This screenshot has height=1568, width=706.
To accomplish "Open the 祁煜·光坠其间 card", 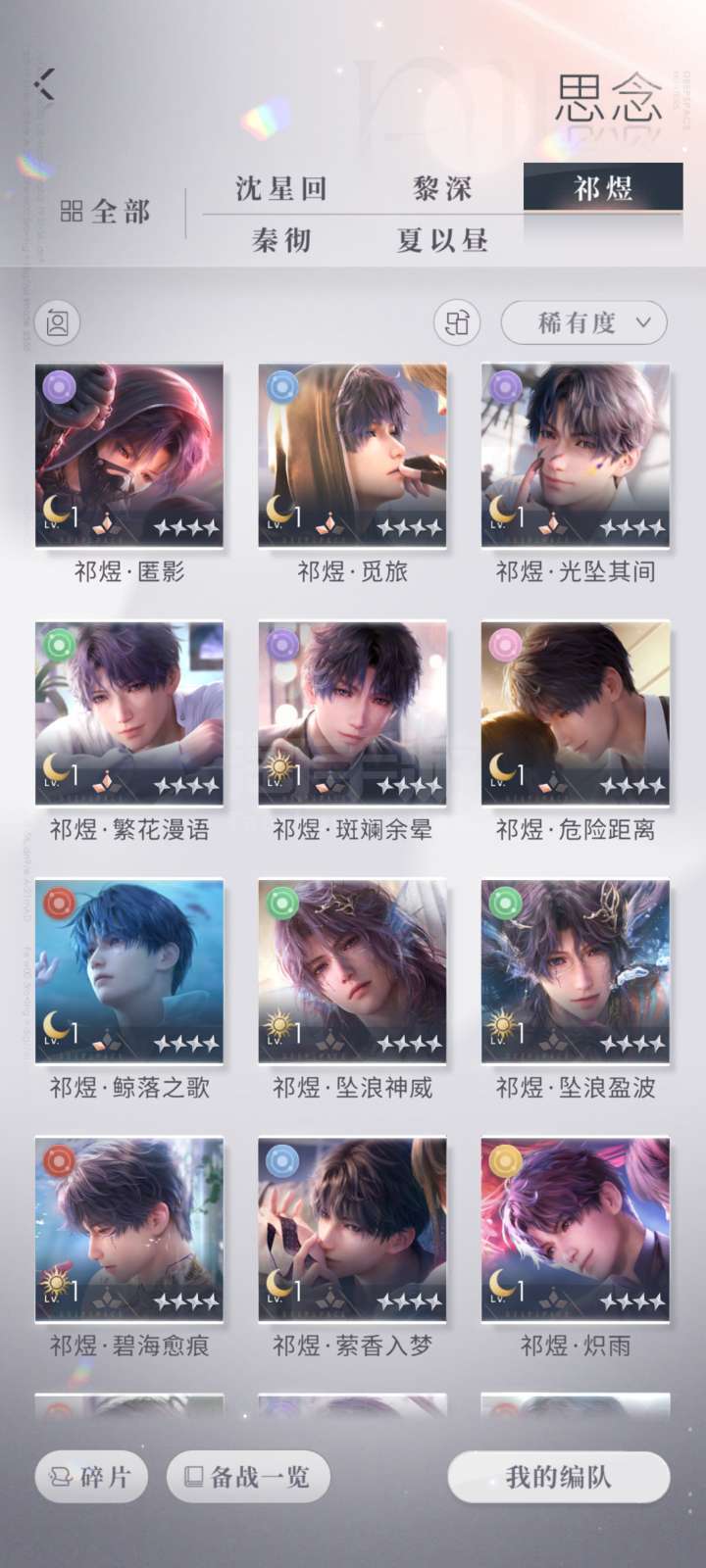I will (575, 456).
